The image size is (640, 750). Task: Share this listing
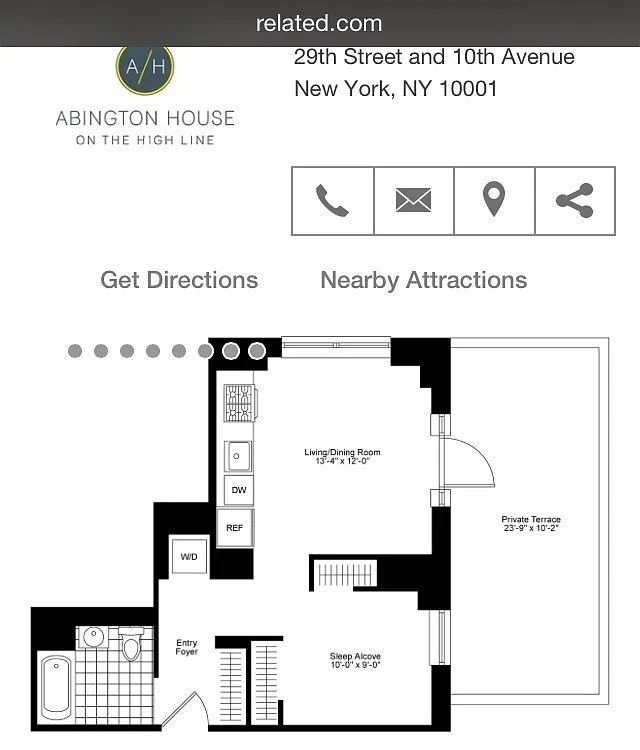click(574, 201)
